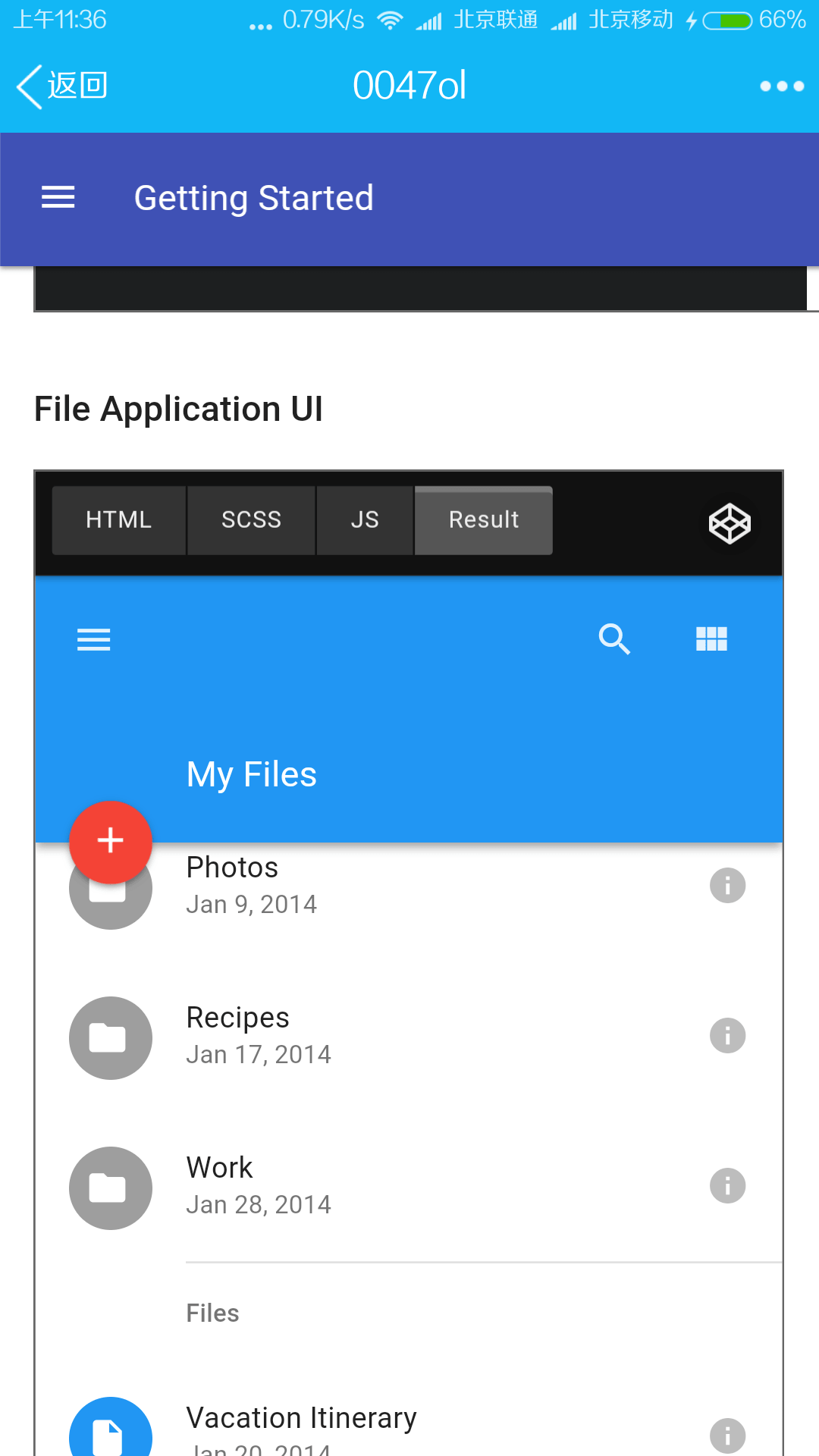
Task: Open the Getting Started hamburger menu
Action: [58, 197]
